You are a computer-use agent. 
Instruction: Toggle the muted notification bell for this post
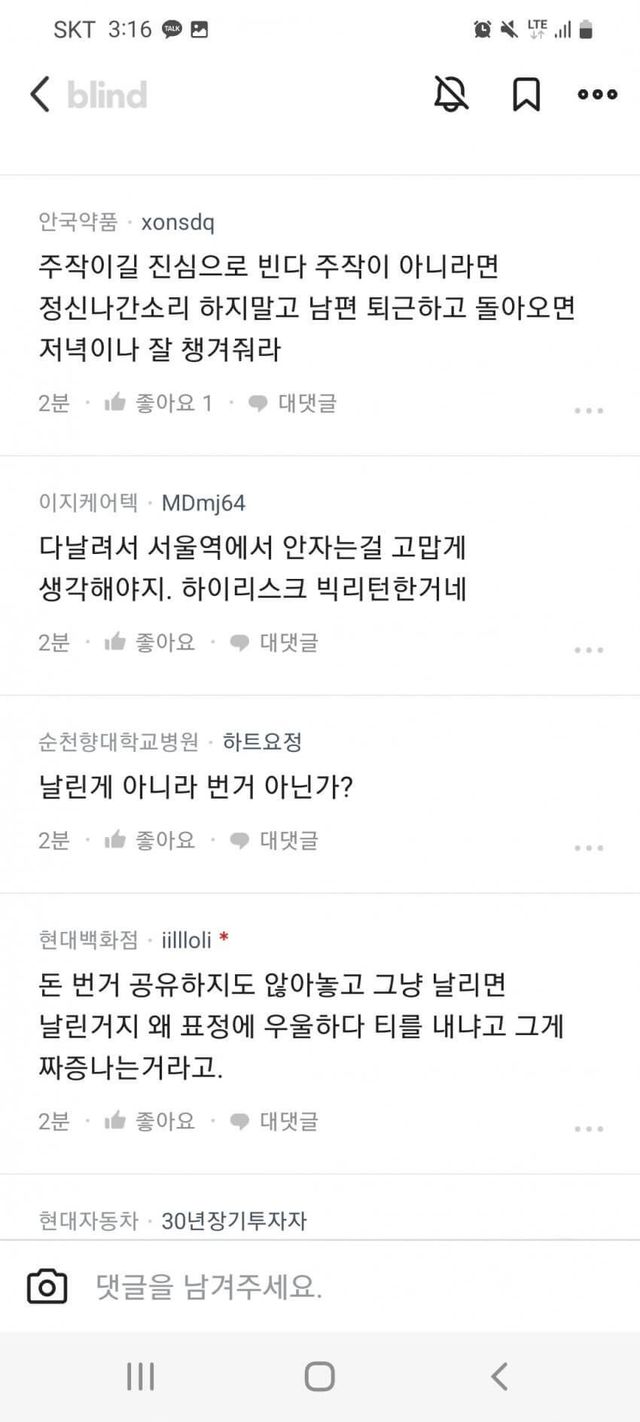pyautogui.click(x=452, y=95)
